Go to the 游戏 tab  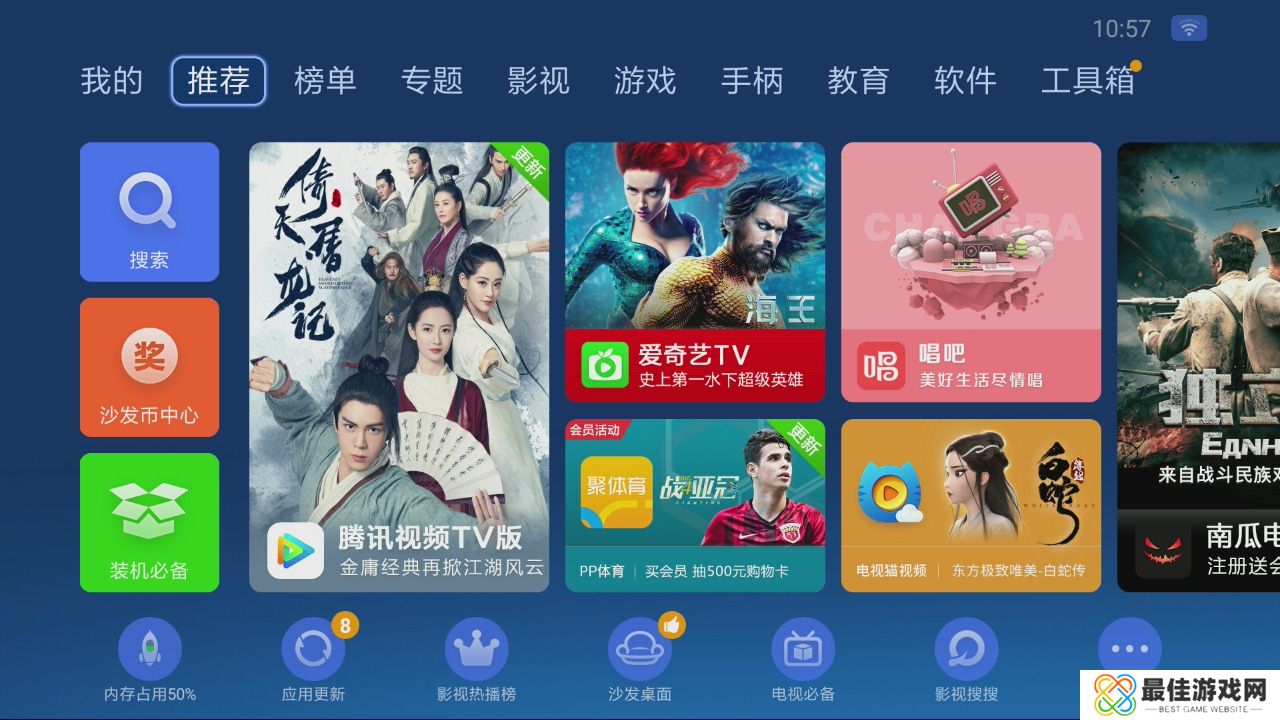(x=645, y=80)
